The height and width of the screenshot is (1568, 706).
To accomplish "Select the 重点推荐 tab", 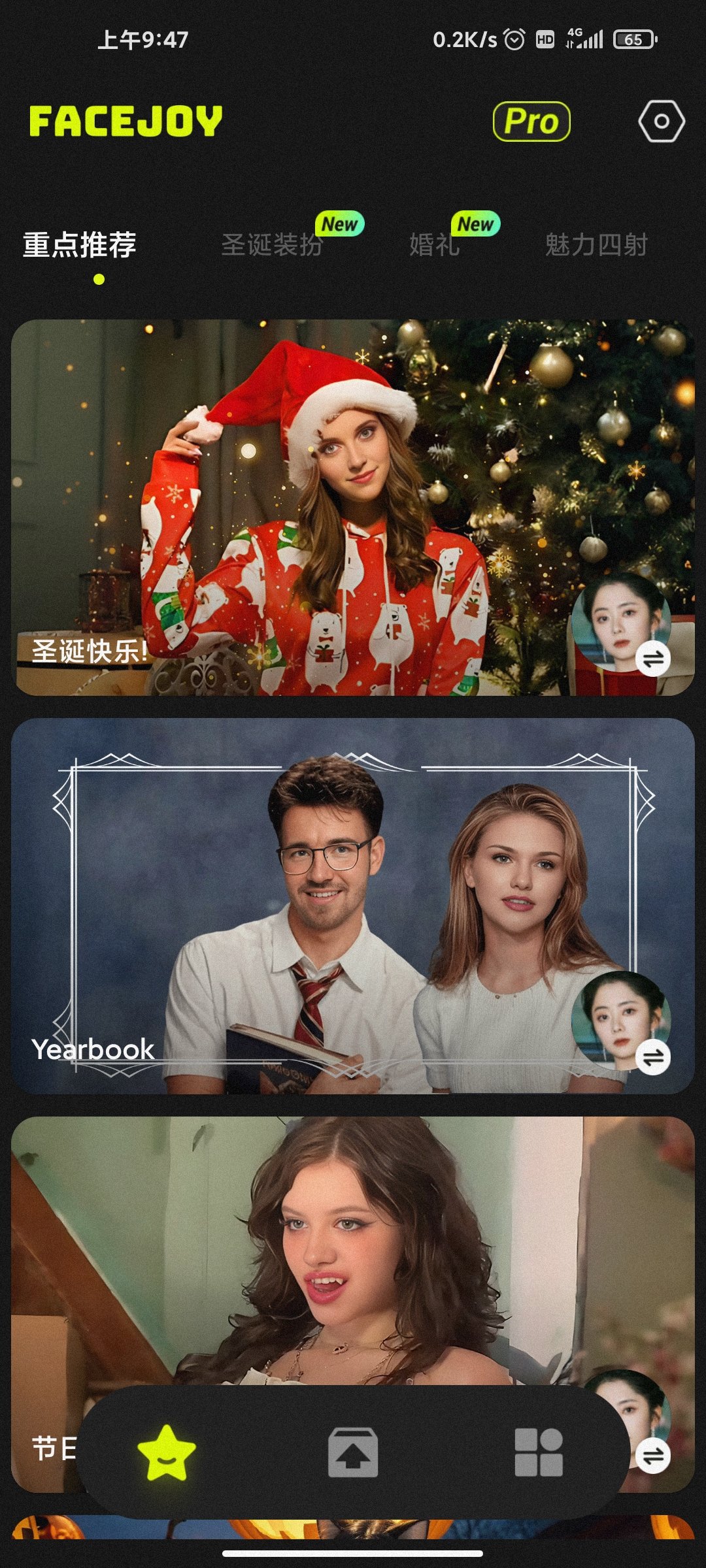I will 80,245.
